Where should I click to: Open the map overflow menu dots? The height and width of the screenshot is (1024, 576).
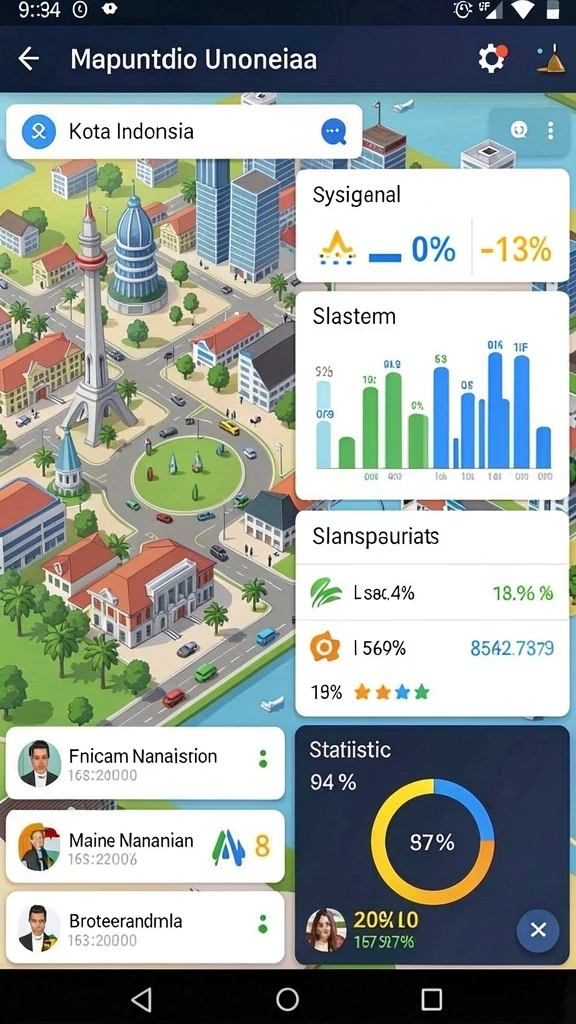click(x=551, y=131)
